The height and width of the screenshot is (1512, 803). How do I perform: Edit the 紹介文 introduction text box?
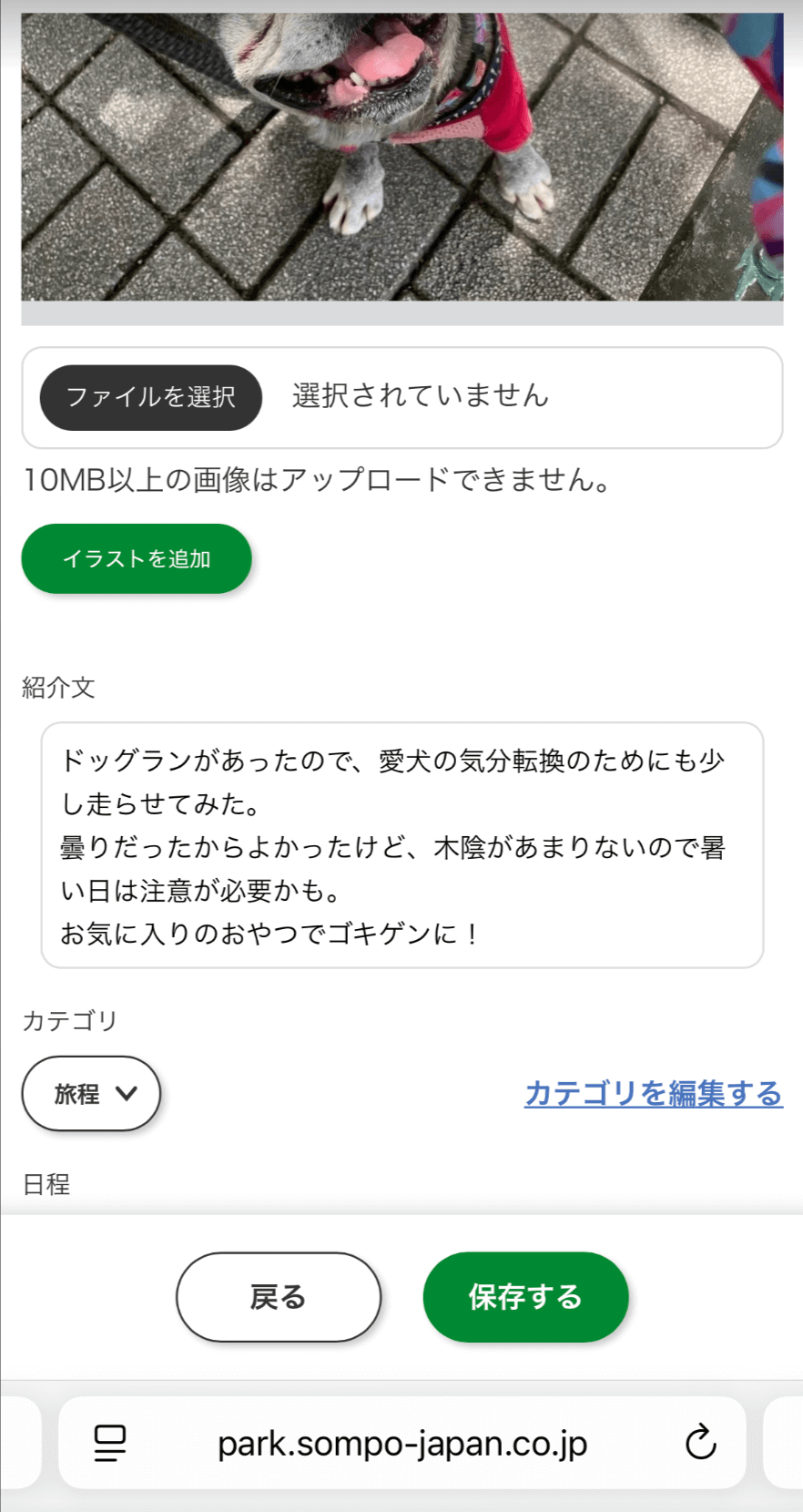402,845
